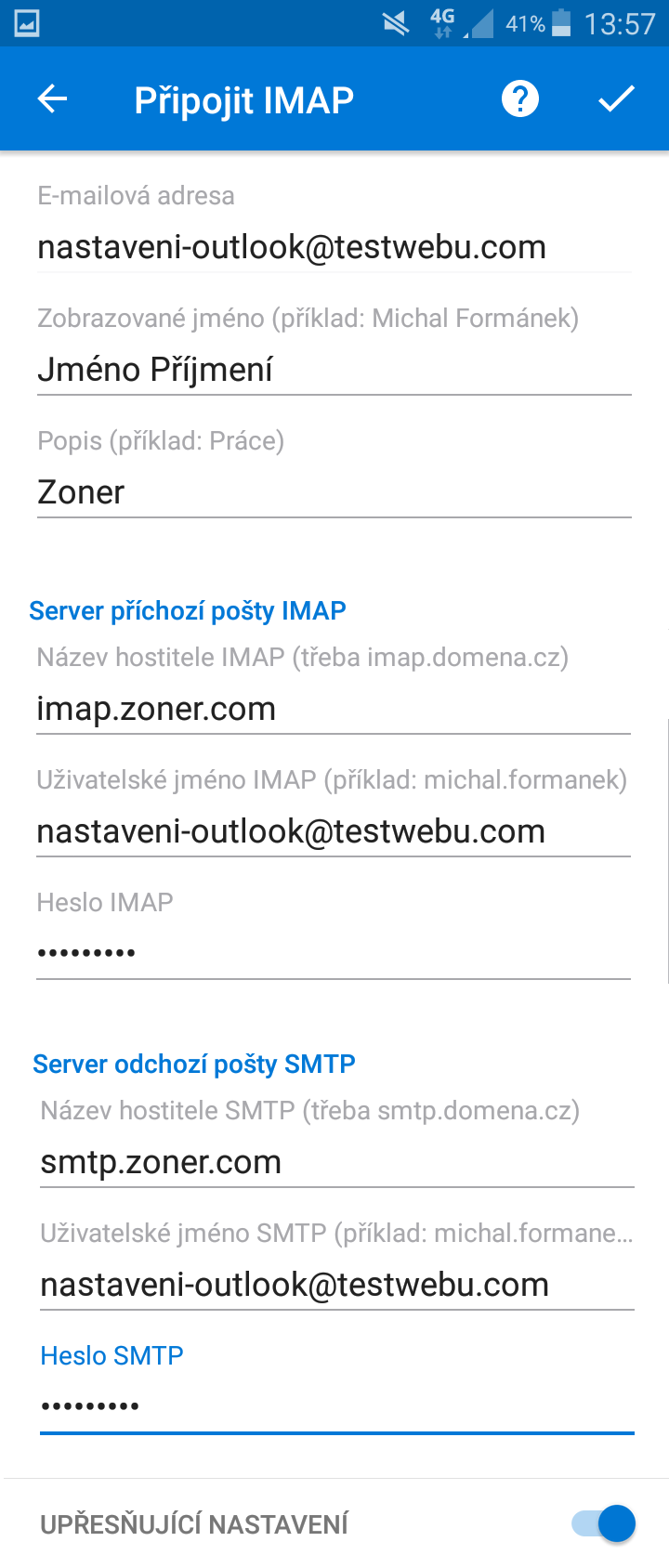Screen dimensions: 669x1568
Task: Change the IMAP host name imap.zoner.com
Action: 334,710
